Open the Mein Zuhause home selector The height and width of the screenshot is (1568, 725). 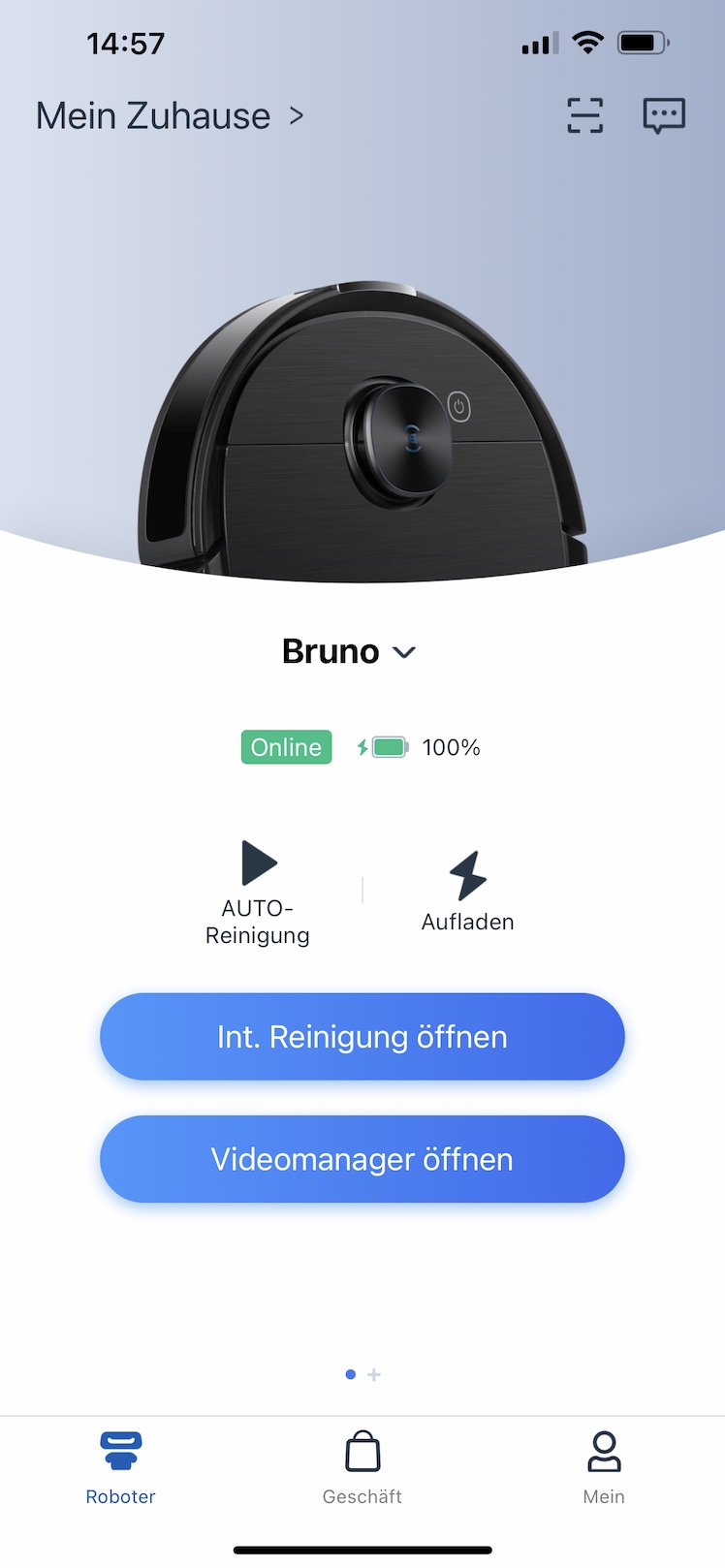170,116
